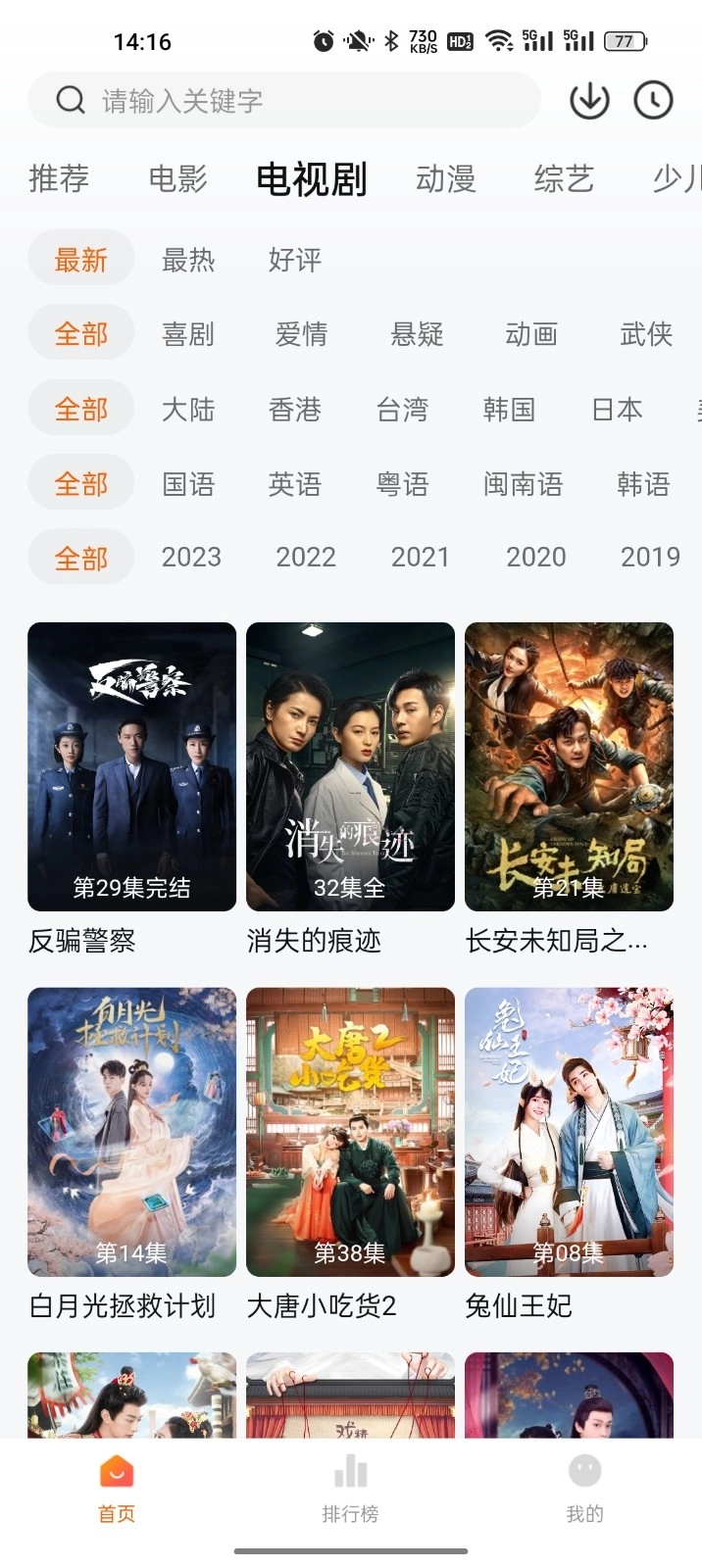Switch to the 综艺 tab

[564, 179]
